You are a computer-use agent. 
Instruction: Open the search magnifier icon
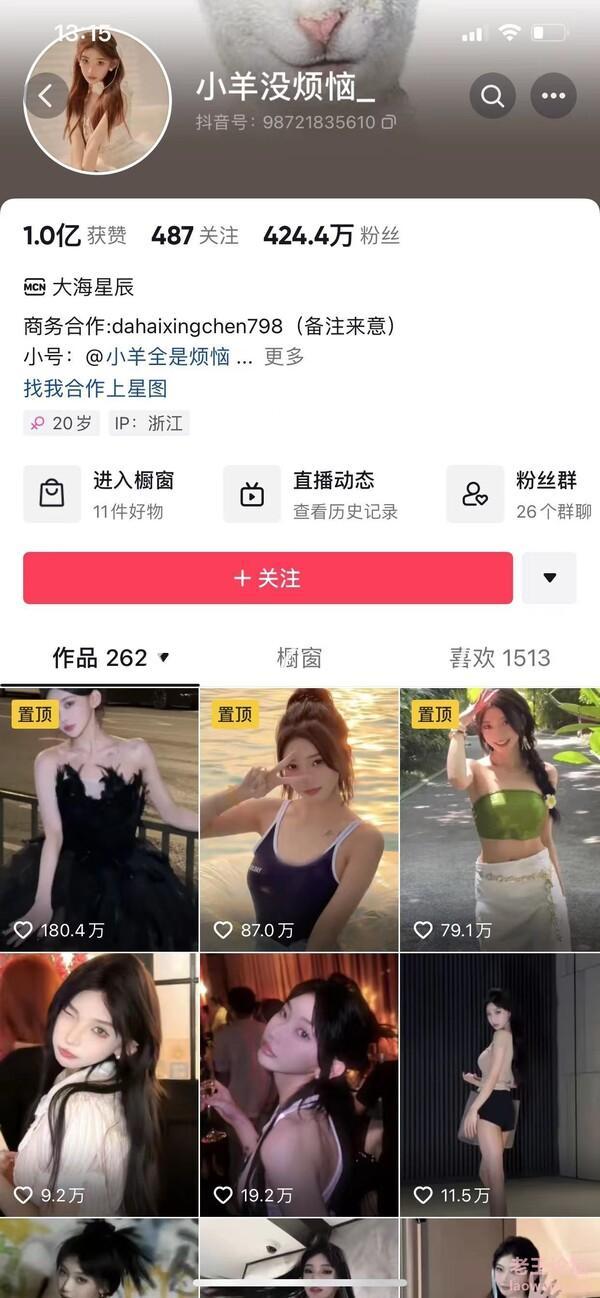[492, 96]
